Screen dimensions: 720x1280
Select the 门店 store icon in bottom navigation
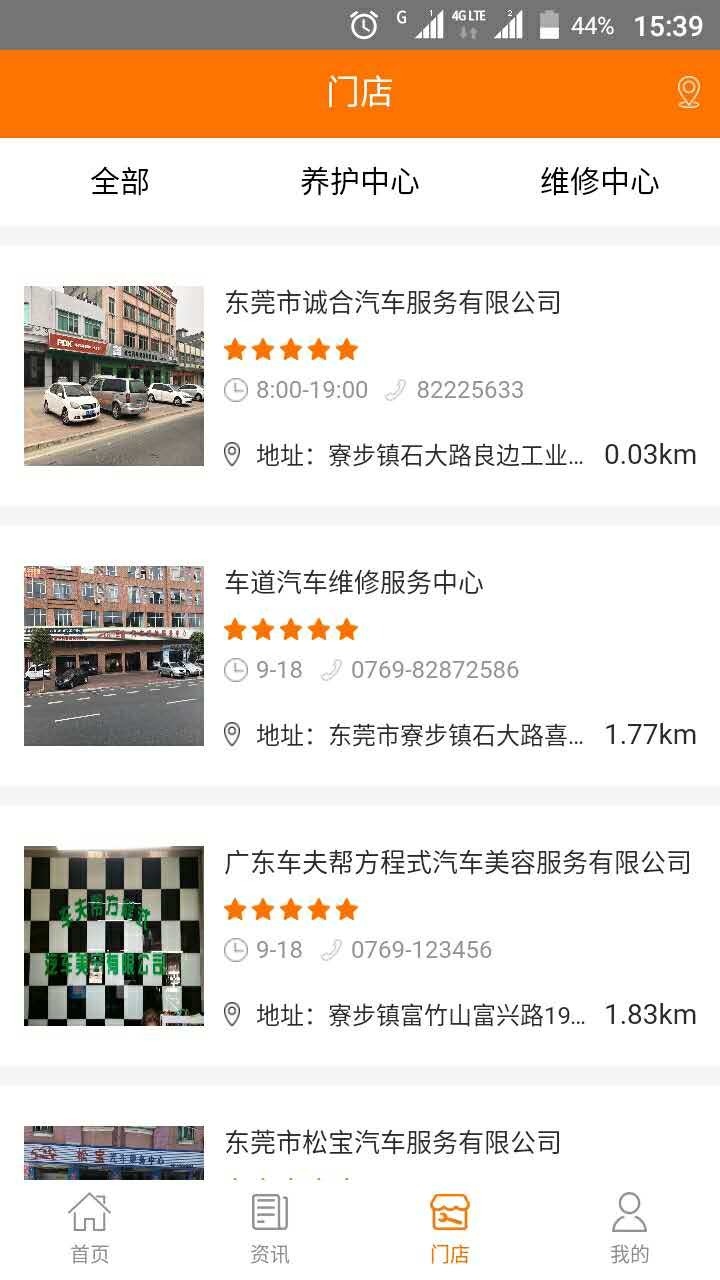pos(450,1222)
